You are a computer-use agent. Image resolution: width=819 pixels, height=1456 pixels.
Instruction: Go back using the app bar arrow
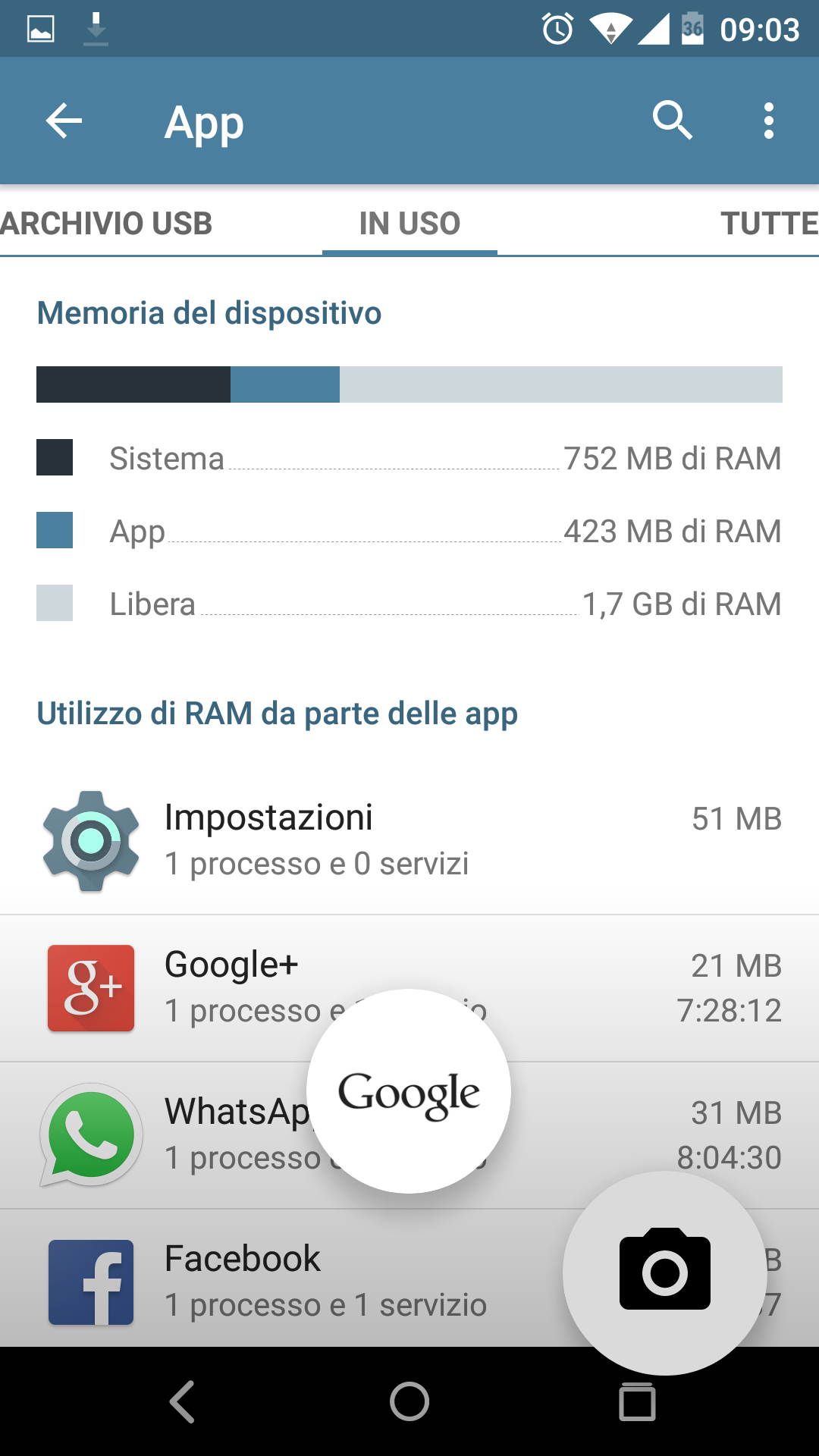click(64, 121)
